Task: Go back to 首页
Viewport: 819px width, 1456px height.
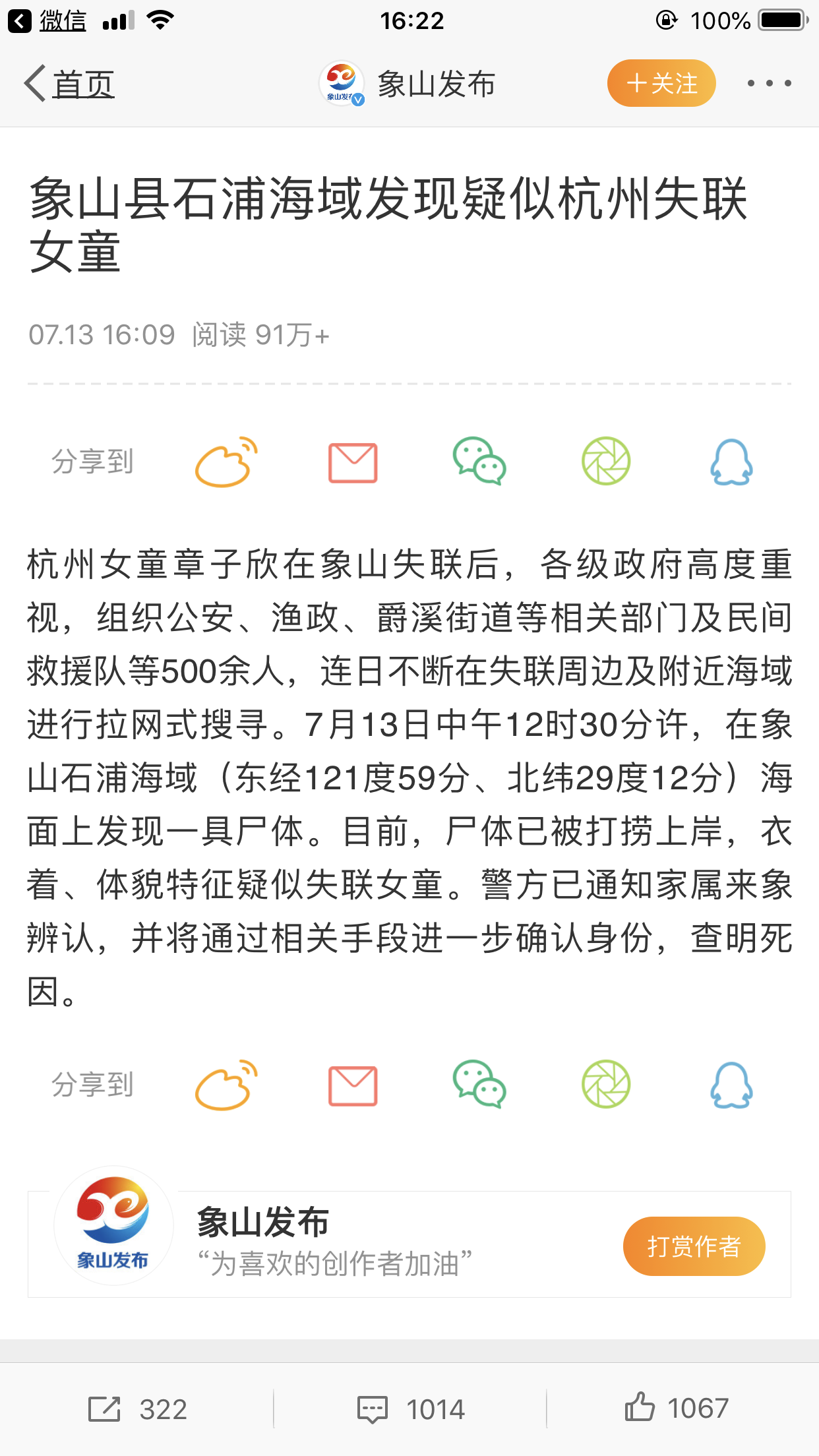Action: pyautogui.click(x=69, y=84)
